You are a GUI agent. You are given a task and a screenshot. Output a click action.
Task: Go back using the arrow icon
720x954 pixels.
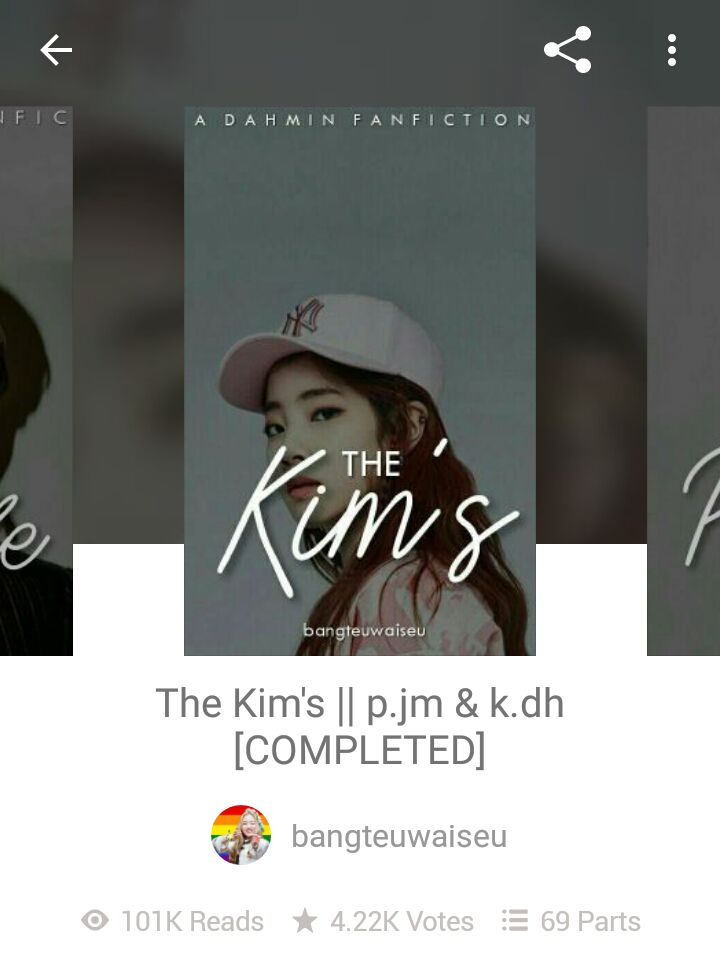point(56,50)
